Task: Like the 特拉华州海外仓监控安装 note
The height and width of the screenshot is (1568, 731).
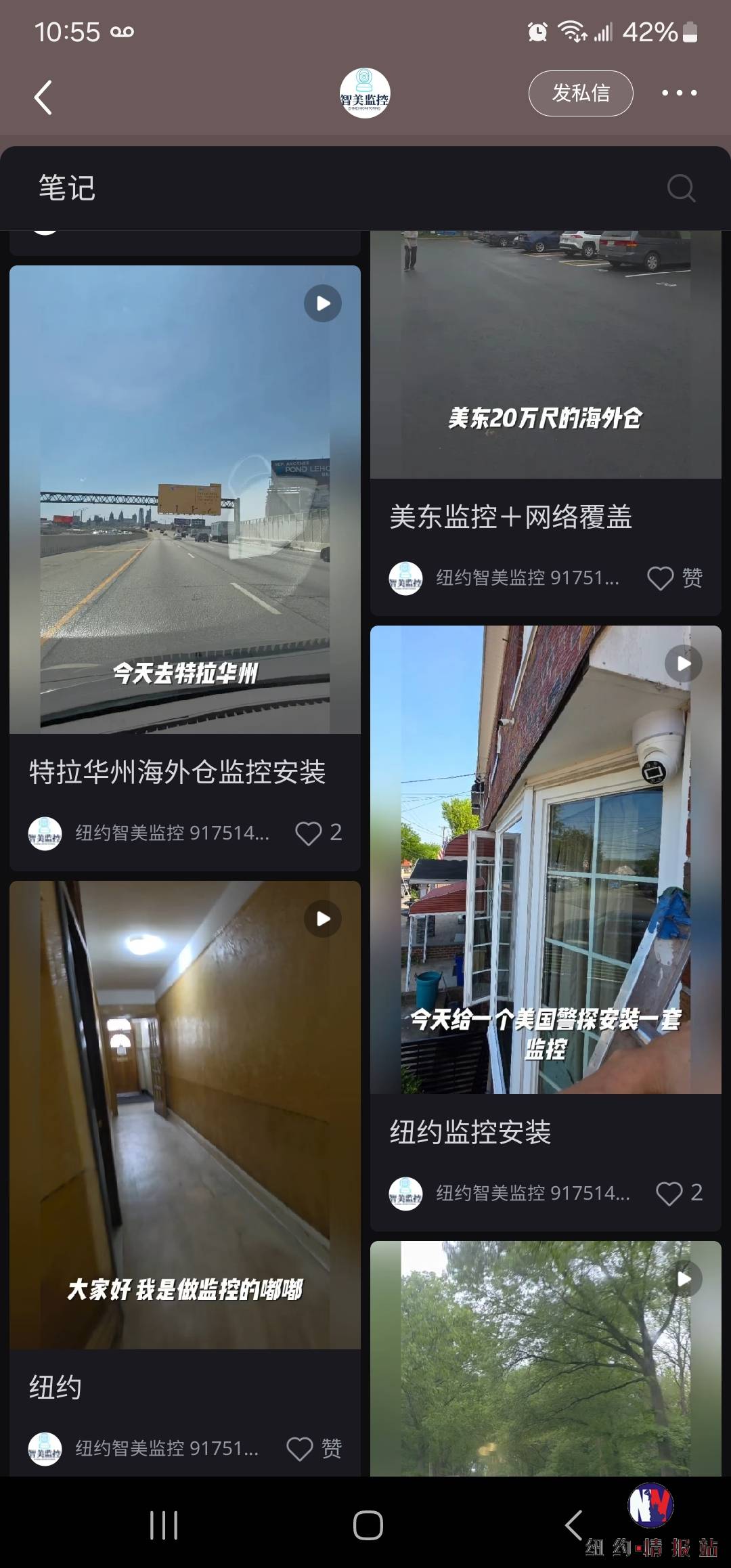Action: 309,833
